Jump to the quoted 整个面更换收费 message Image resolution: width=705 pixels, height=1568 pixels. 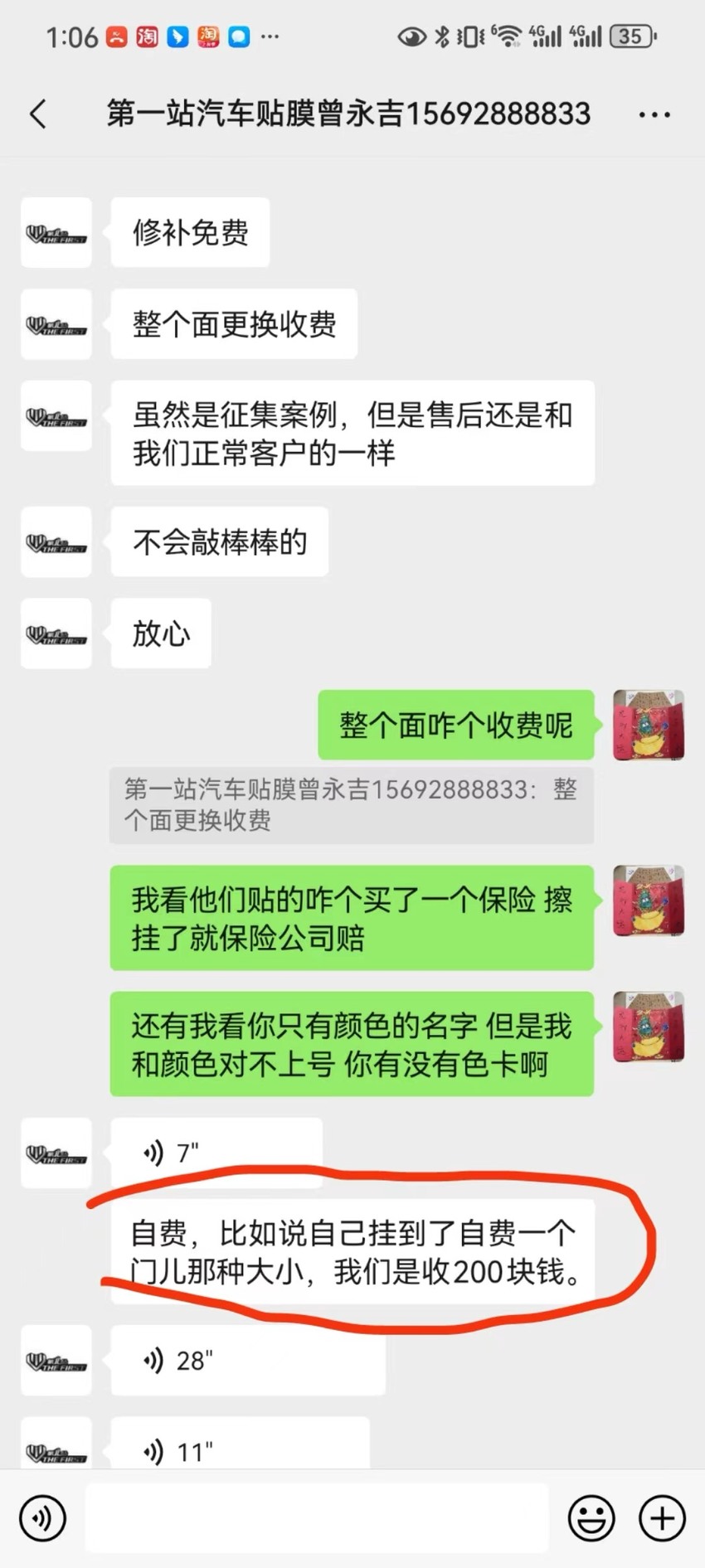click(x=352, y=805)
